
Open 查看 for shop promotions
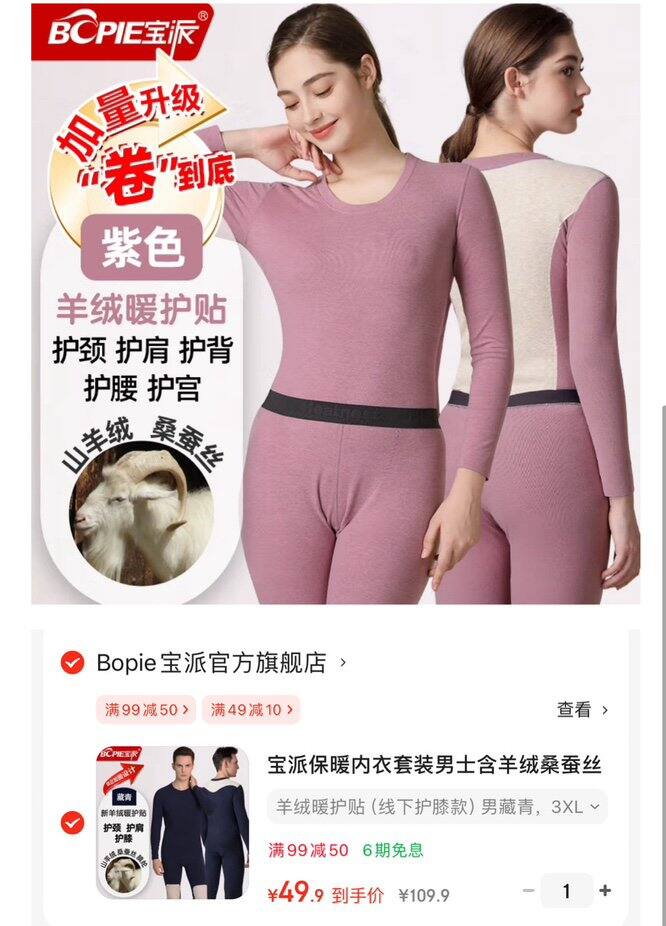coord(581,710)
